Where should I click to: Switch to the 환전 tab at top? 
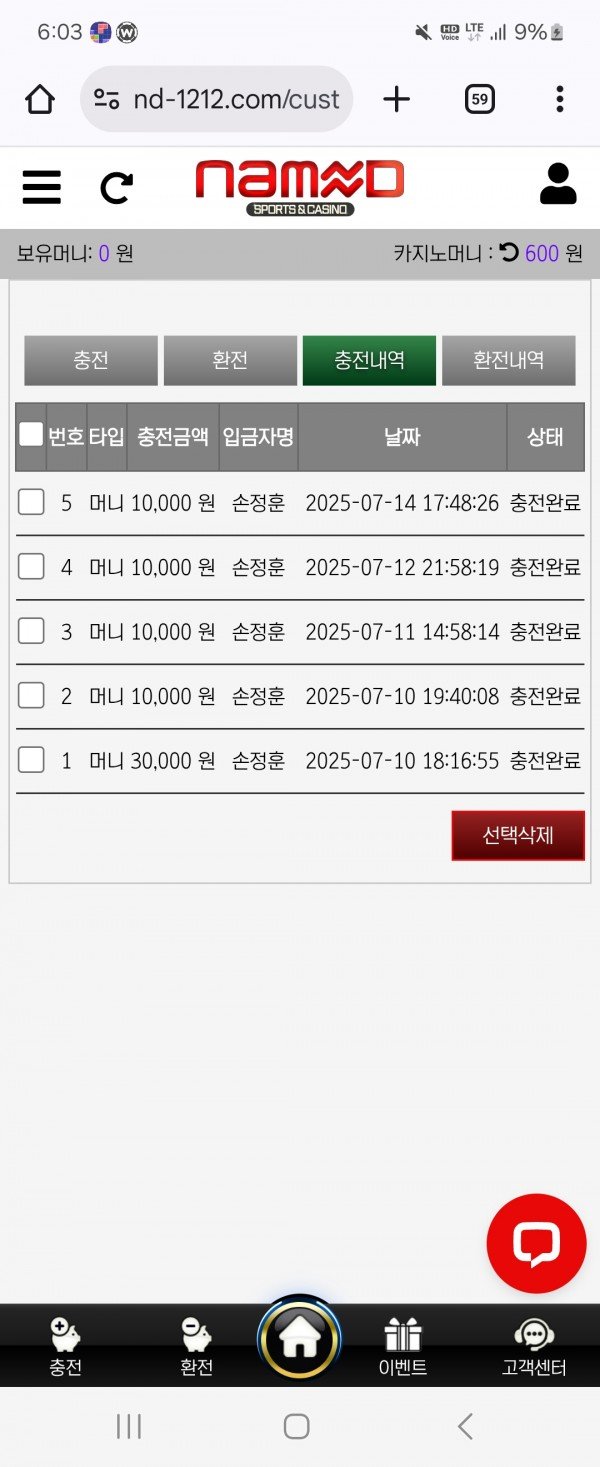click(x=230, y=360)
